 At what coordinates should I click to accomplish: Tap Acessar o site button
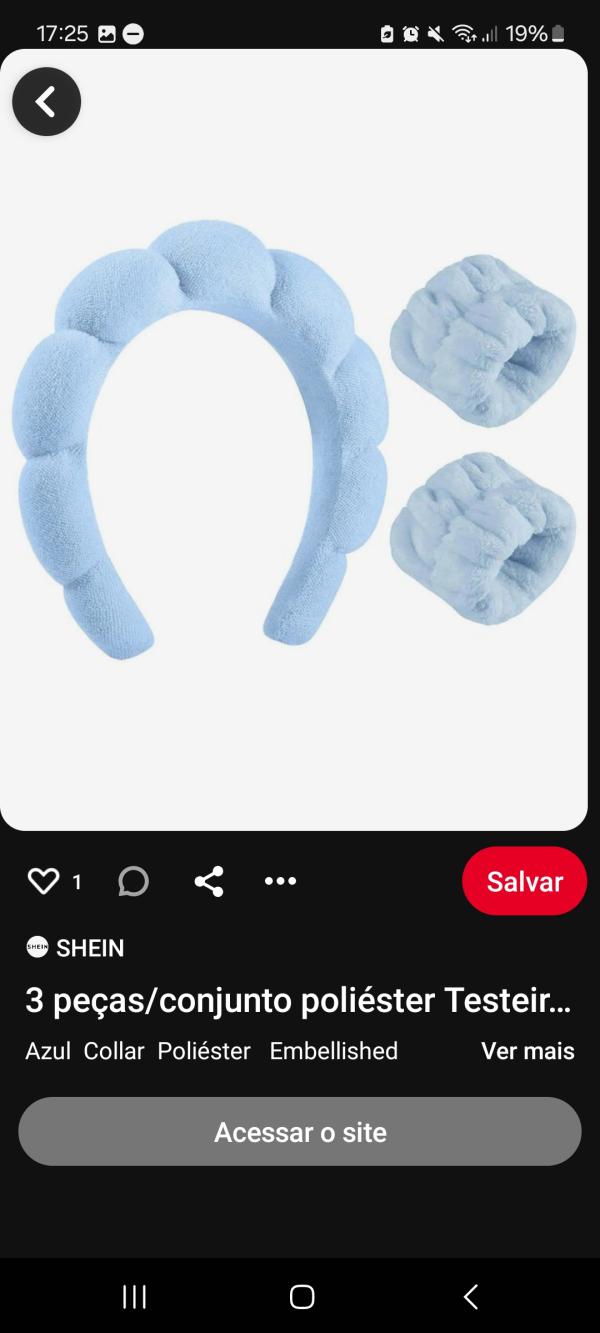pos(300,1132)
